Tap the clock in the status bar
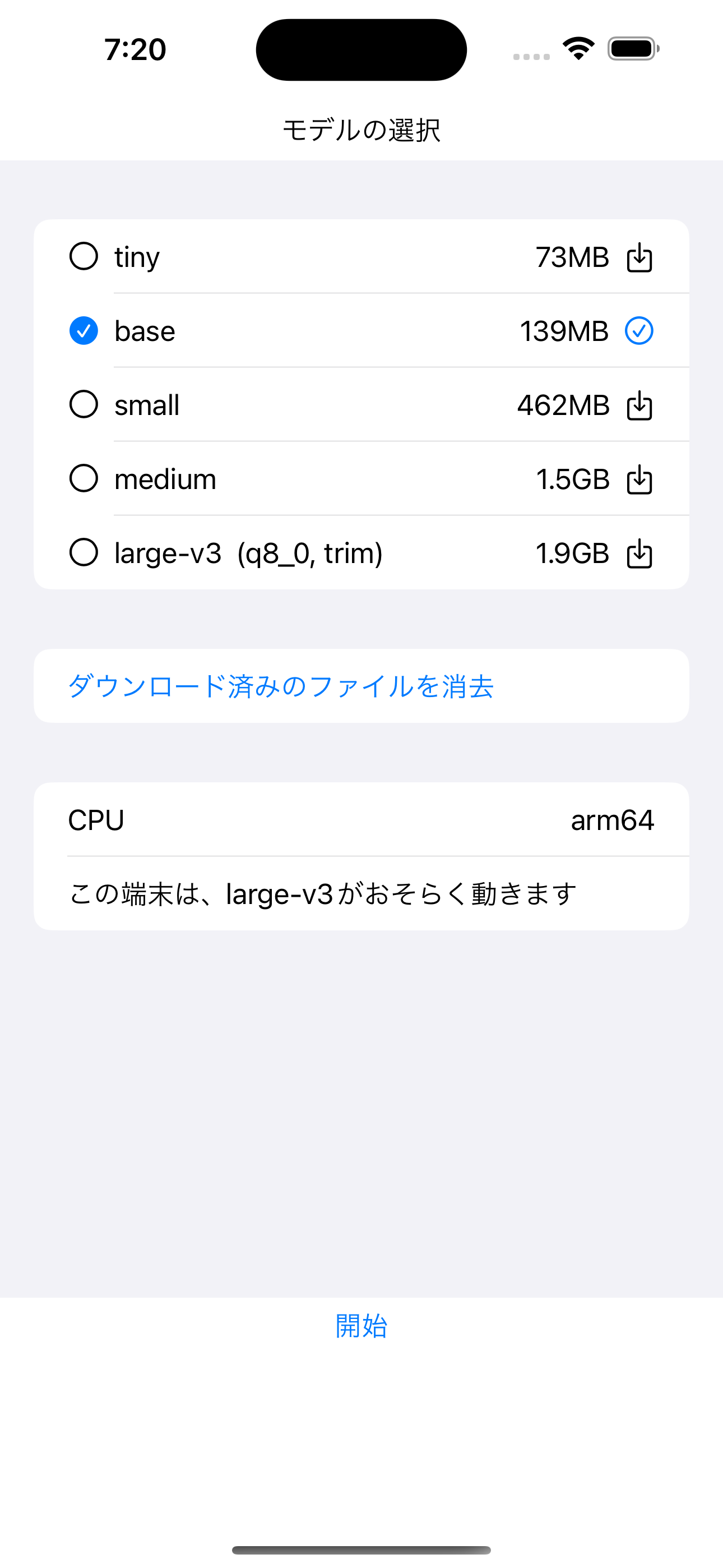 tap(135, 50)
